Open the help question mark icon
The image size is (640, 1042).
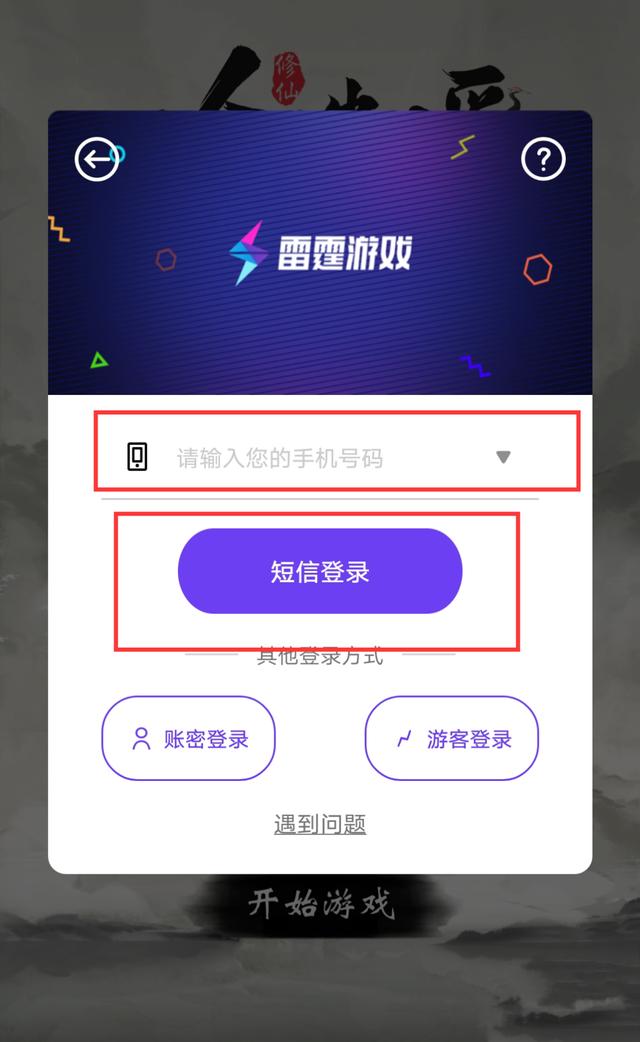tap(543, 159)
